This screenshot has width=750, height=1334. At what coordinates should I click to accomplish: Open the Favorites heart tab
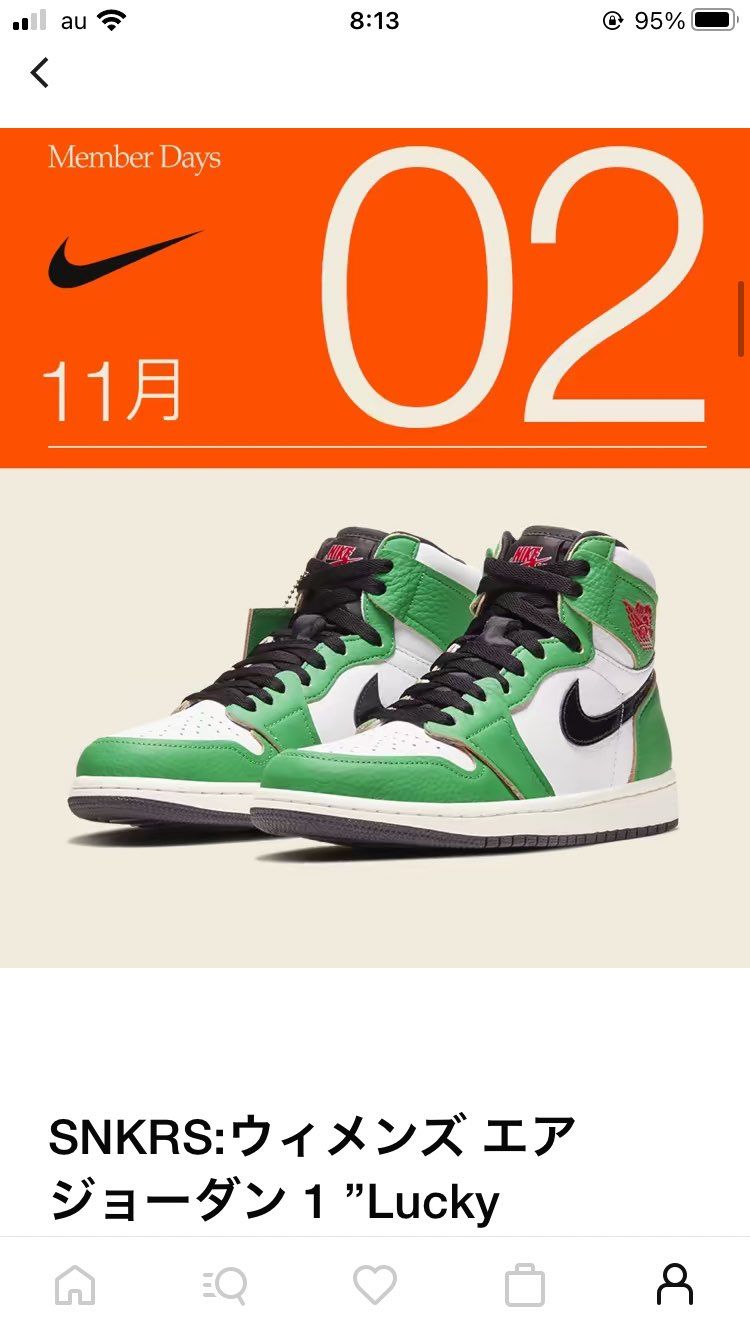tap(375, 1285)
